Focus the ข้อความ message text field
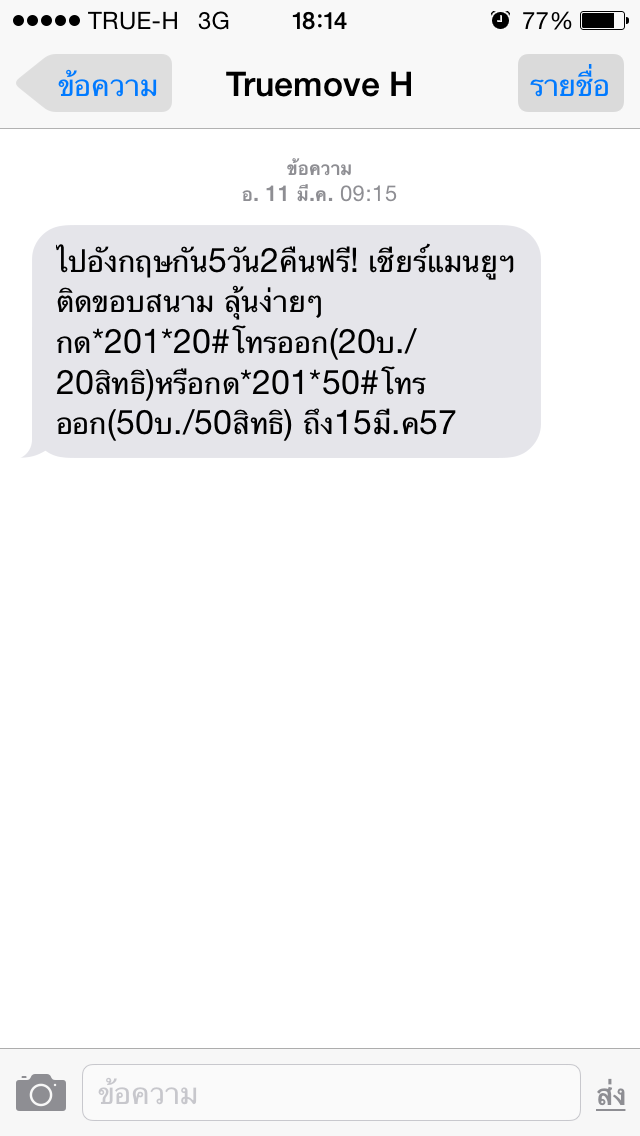 331,1093
